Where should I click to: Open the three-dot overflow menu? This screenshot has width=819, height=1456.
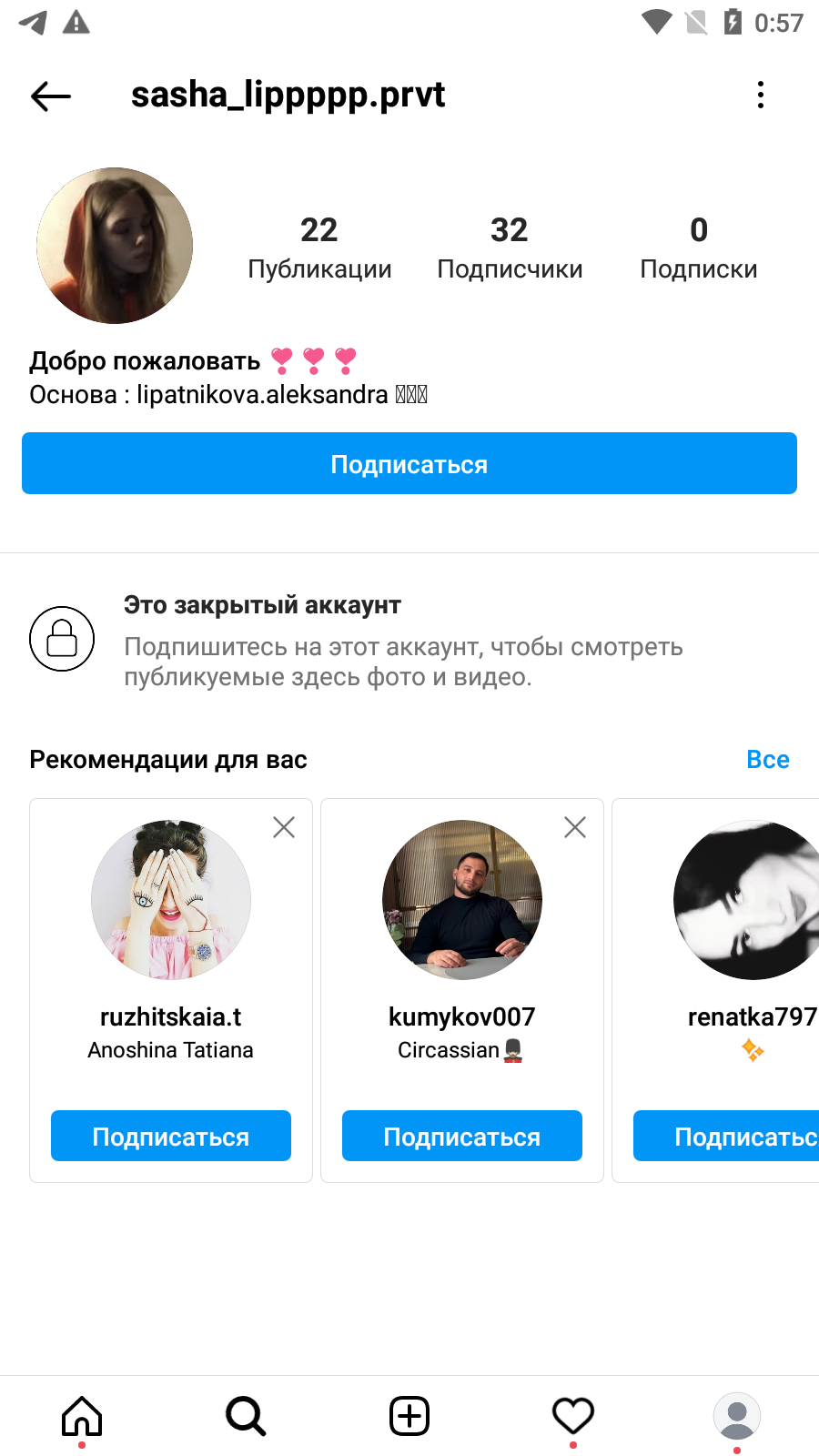761,95
